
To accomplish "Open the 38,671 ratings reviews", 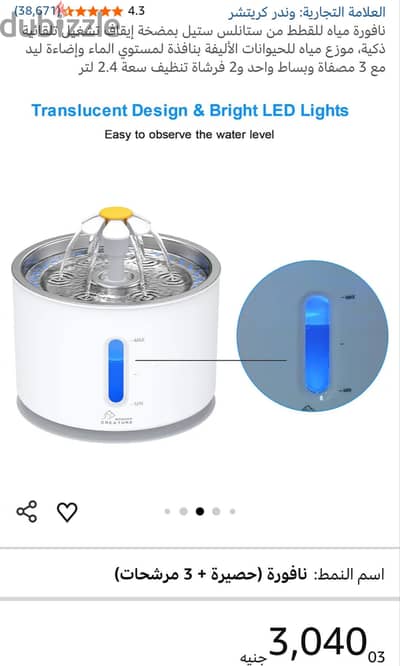I will tap(35, 11).
